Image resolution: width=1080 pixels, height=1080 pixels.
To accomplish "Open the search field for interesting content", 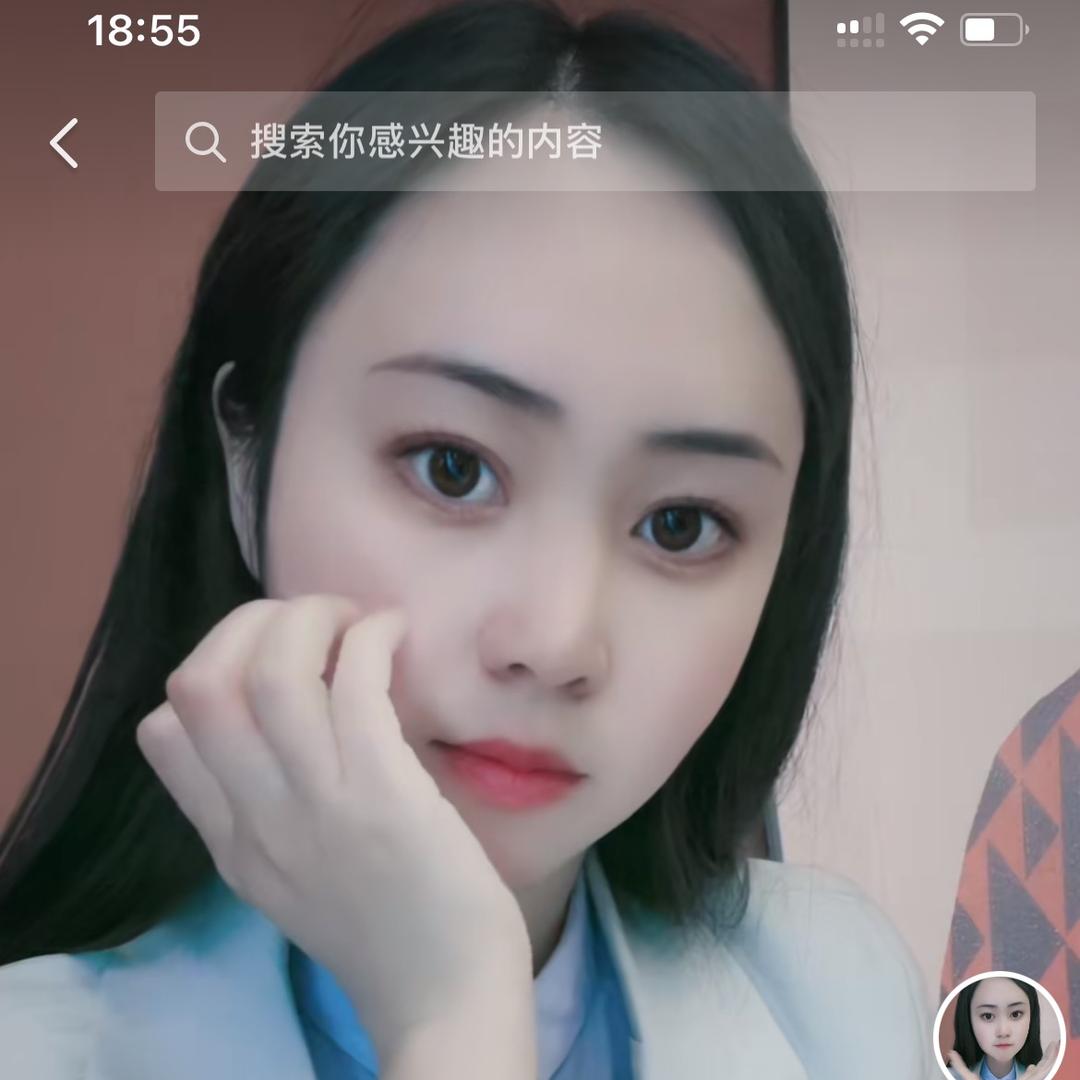I will pyautogui.click(x=594, y=142).
